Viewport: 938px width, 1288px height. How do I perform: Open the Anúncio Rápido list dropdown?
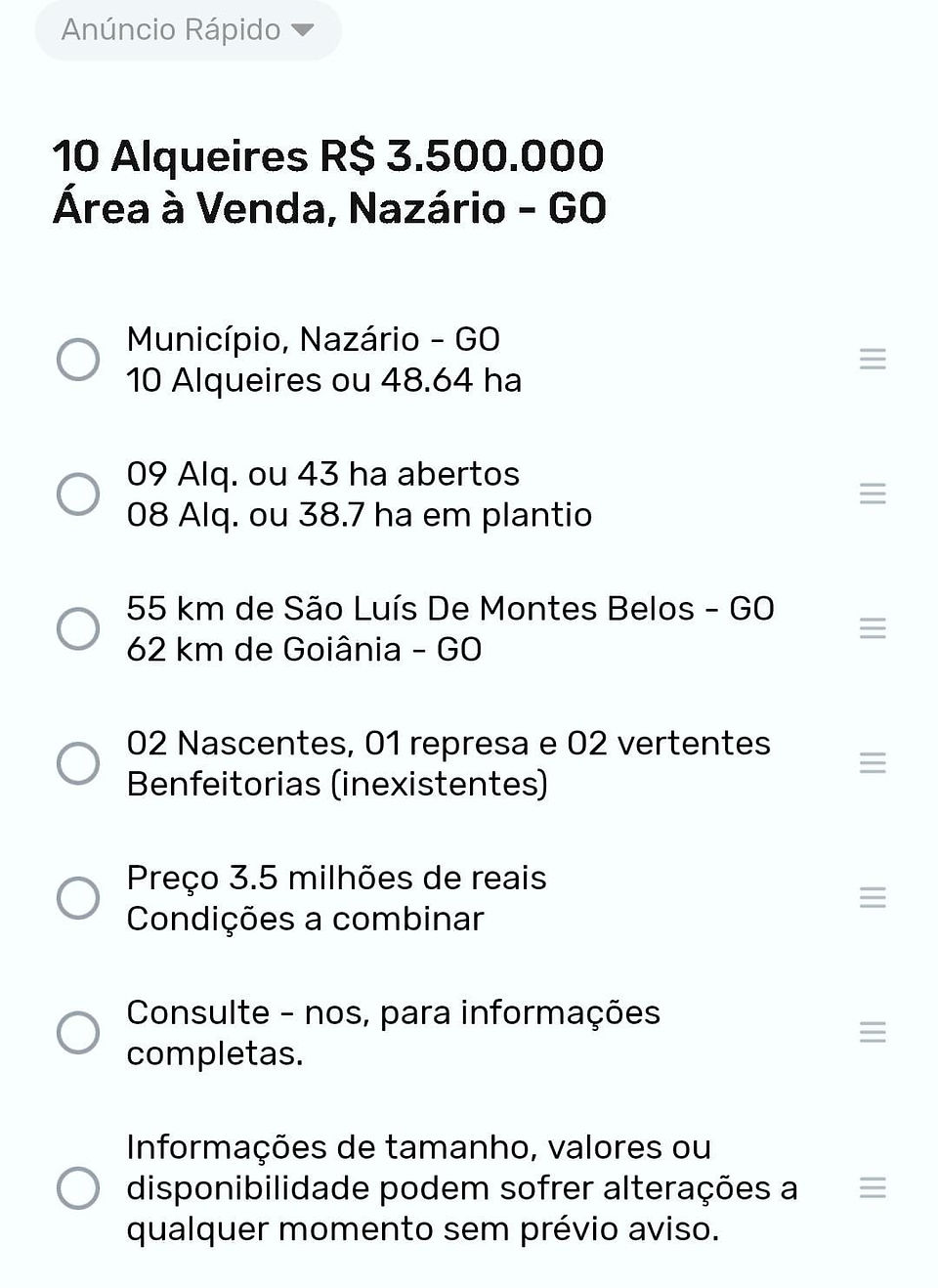tap(188, 30)
